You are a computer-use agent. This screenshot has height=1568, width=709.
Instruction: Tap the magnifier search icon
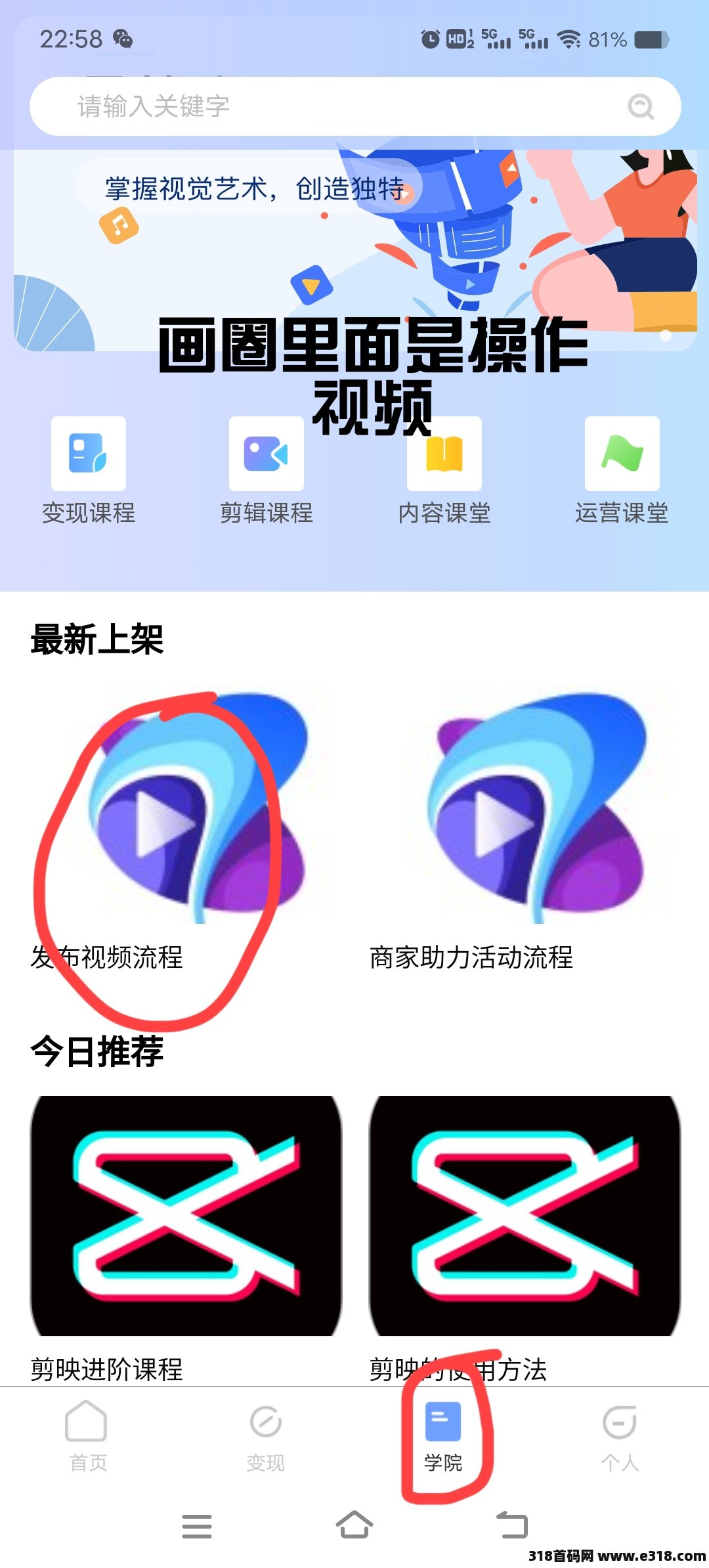641,106
